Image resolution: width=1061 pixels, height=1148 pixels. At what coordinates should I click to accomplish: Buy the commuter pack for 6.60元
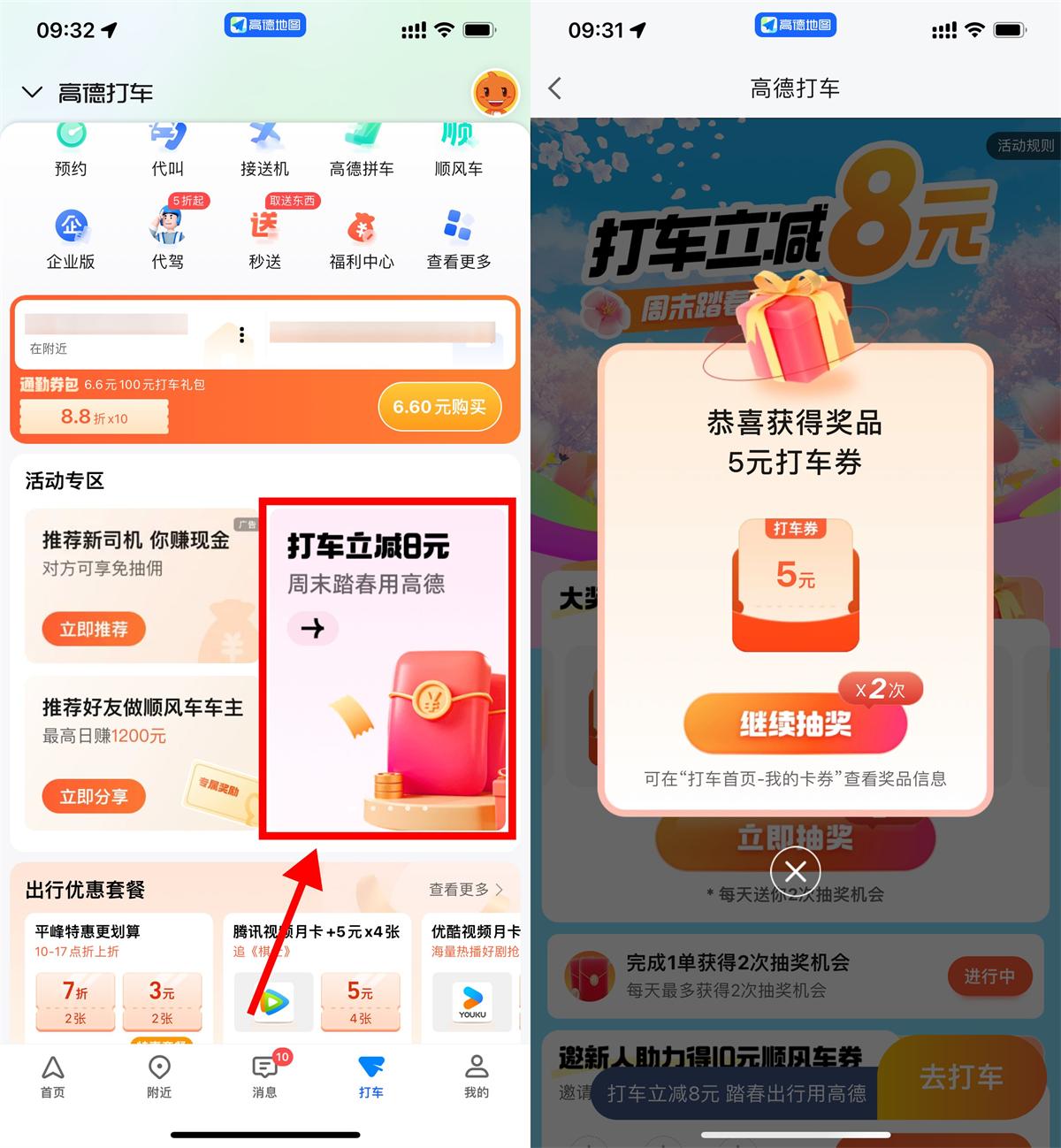coord(439,407)
